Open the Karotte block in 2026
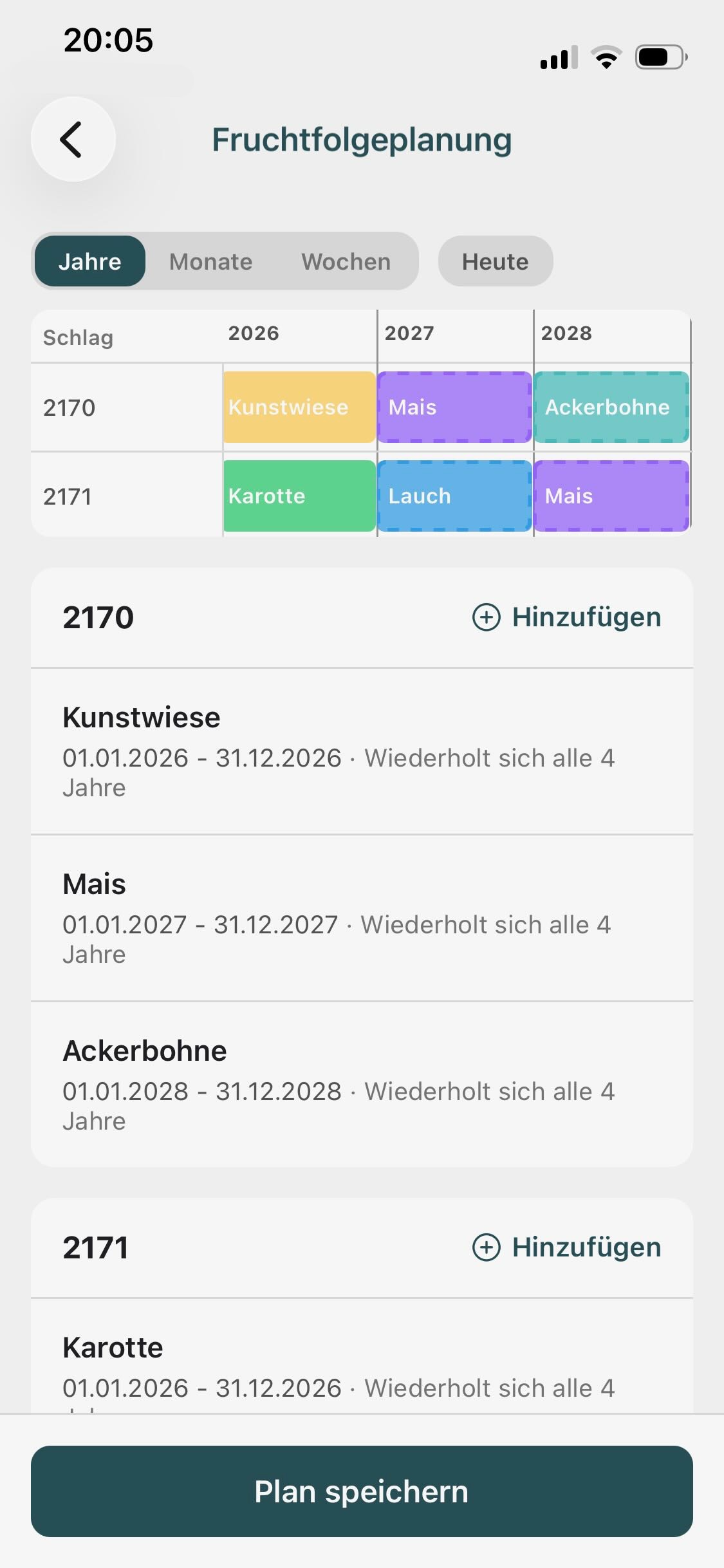The image size is (724, 1568). point(299,496)
